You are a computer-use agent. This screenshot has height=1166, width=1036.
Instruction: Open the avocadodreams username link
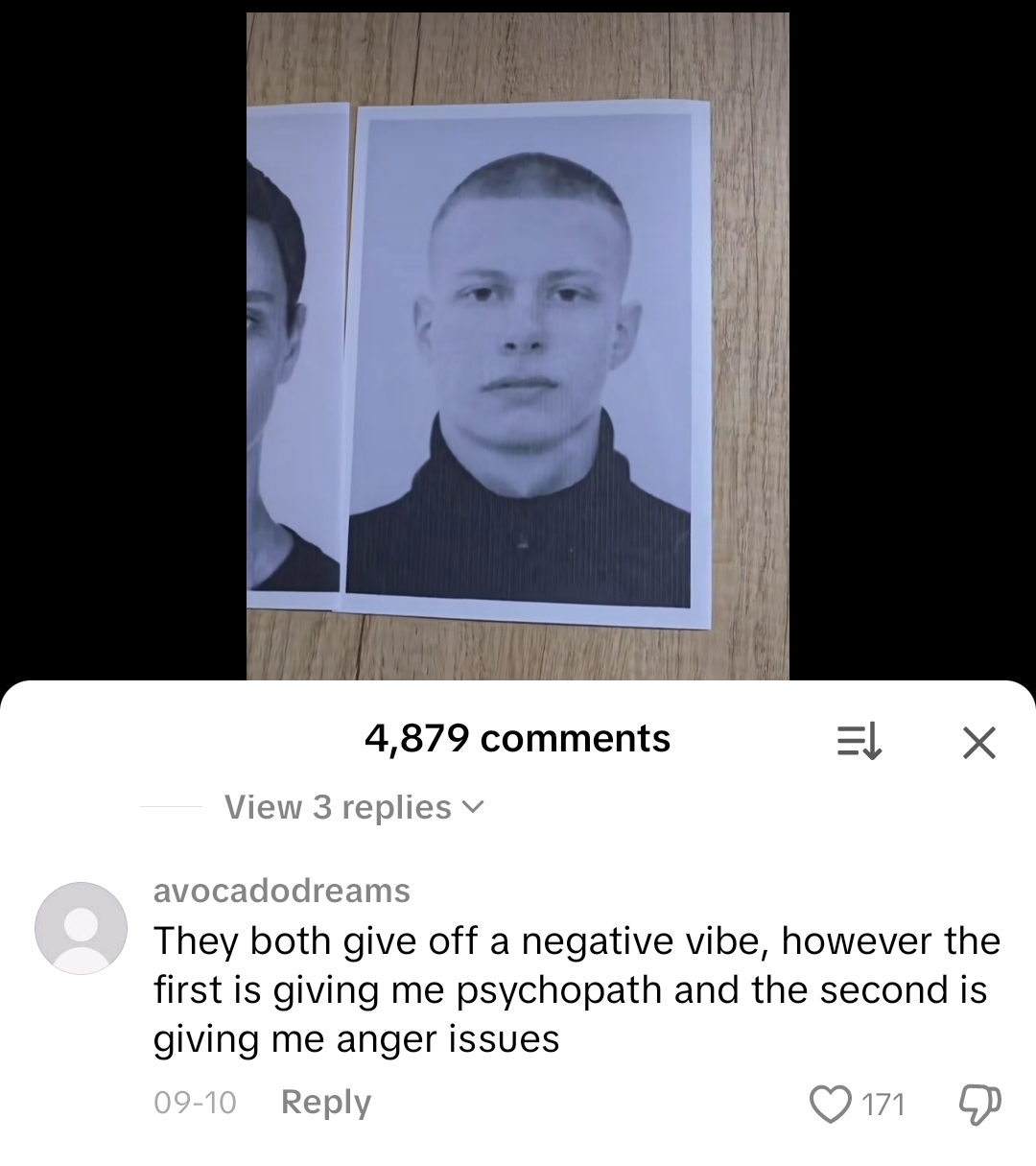(x=282, y=891)
